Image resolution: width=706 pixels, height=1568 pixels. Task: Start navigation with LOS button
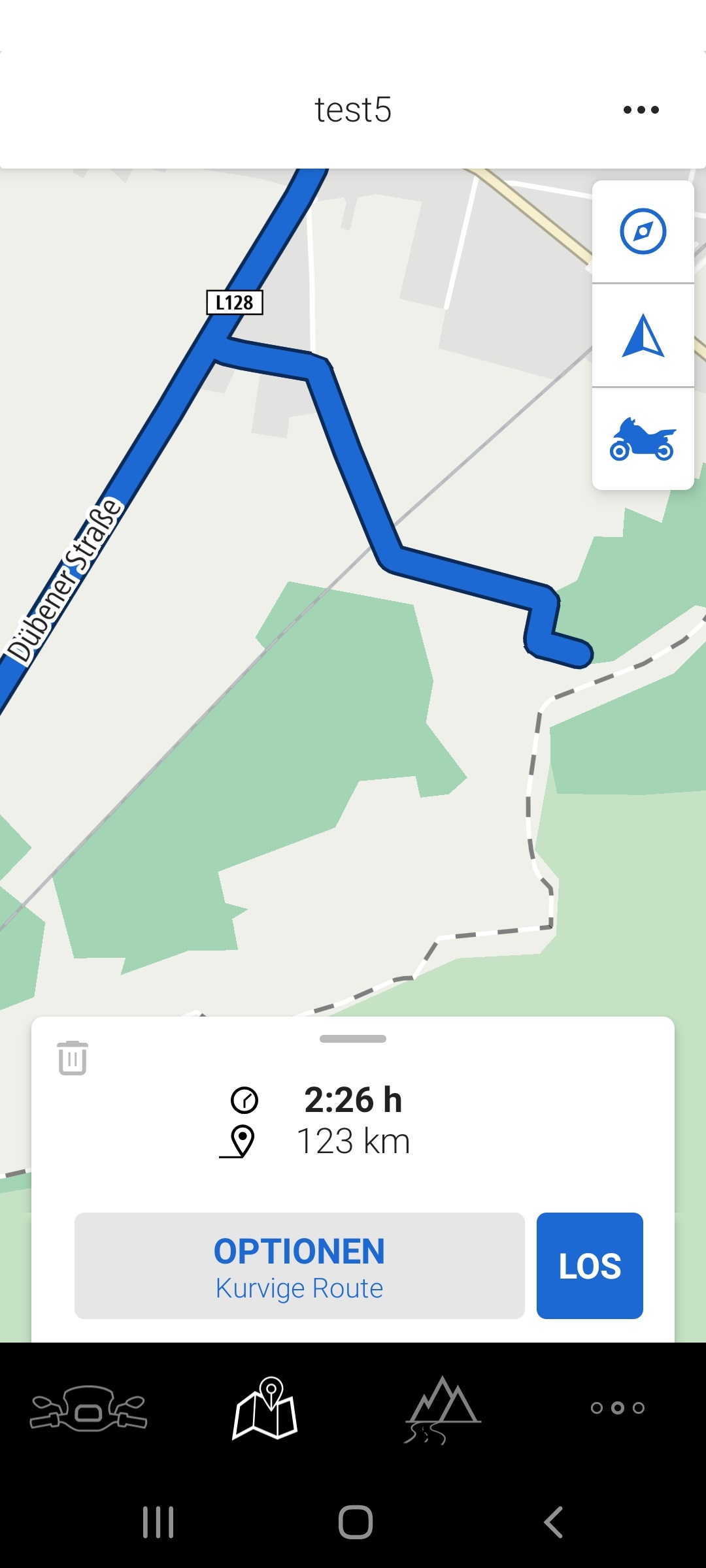coord(590,1266)
